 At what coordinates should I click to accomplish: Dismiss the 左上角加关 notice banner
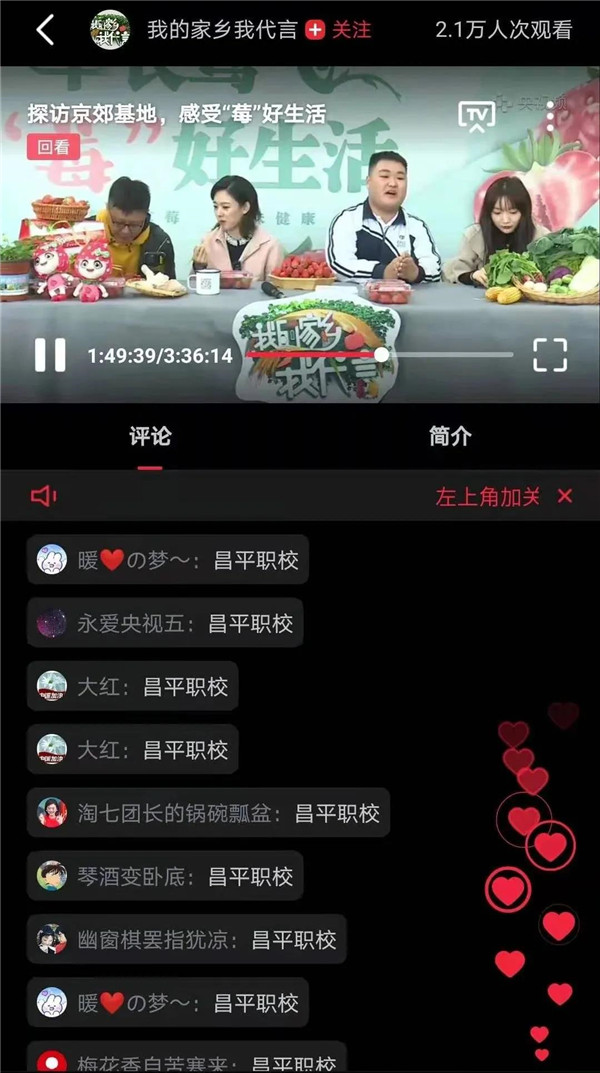pos(565,496)
